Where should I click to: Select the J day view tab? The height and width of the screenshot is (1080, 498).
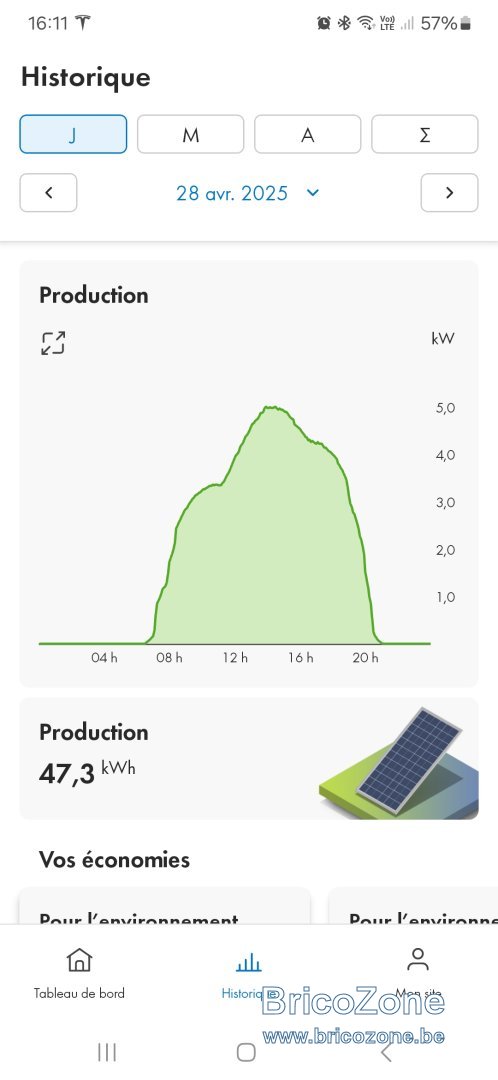pyautogui.click(x=73, y=134)
